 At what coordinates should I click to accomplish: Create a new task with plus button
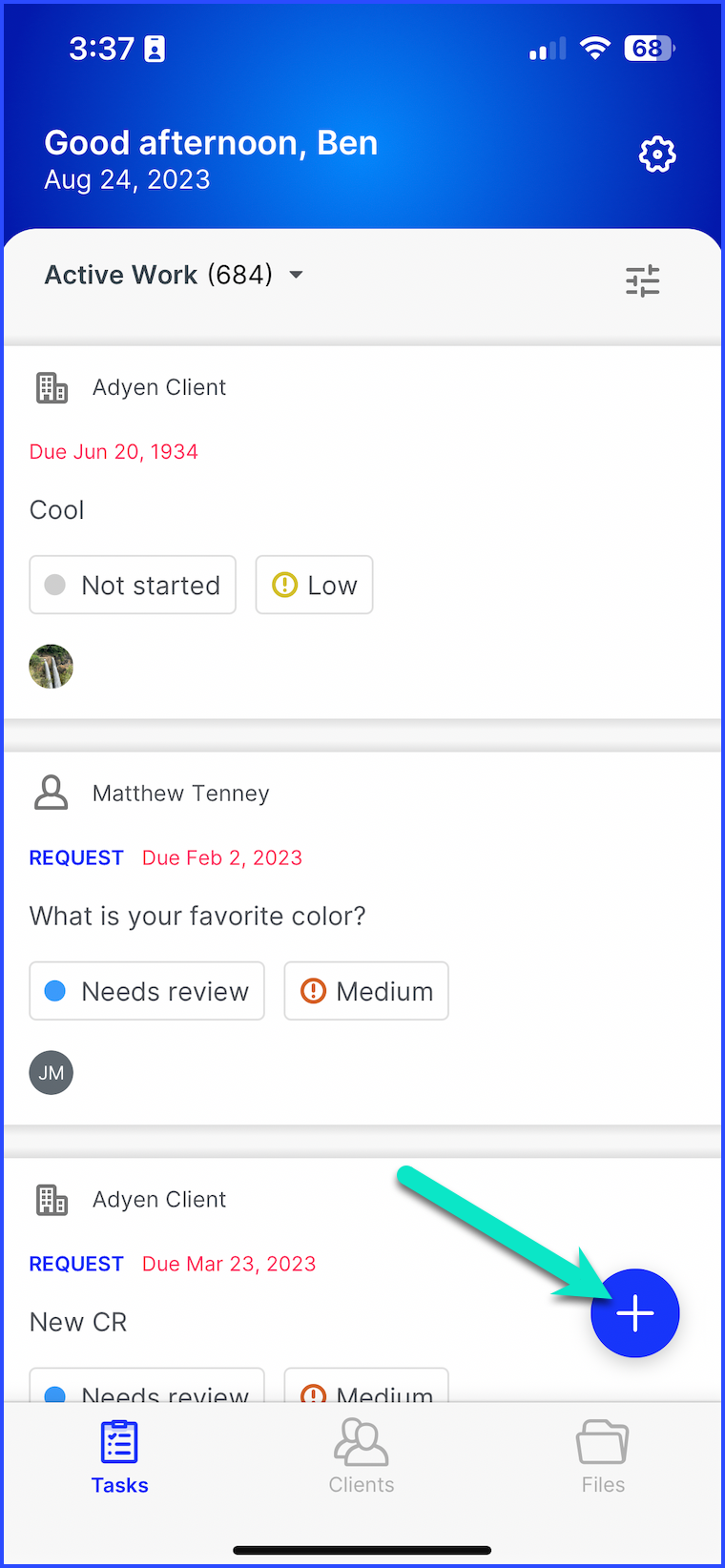634,1313
